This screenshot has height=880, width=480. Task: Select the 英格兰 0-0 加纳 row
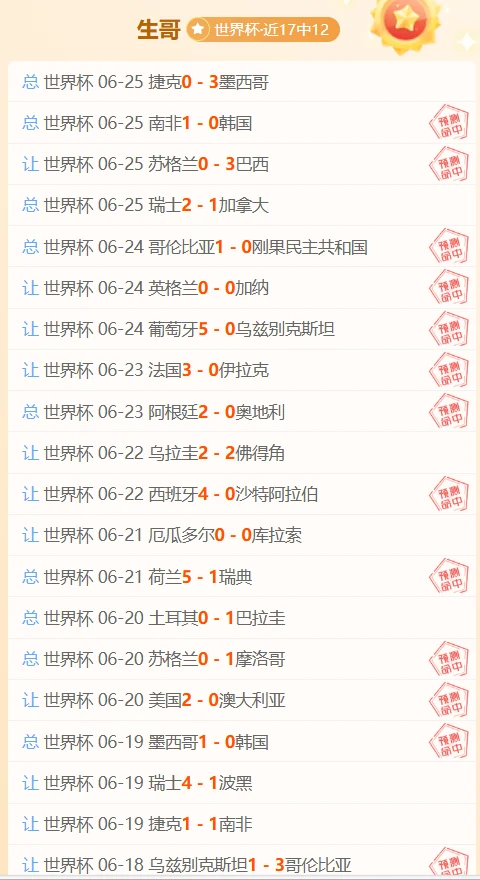pos(241,288)
